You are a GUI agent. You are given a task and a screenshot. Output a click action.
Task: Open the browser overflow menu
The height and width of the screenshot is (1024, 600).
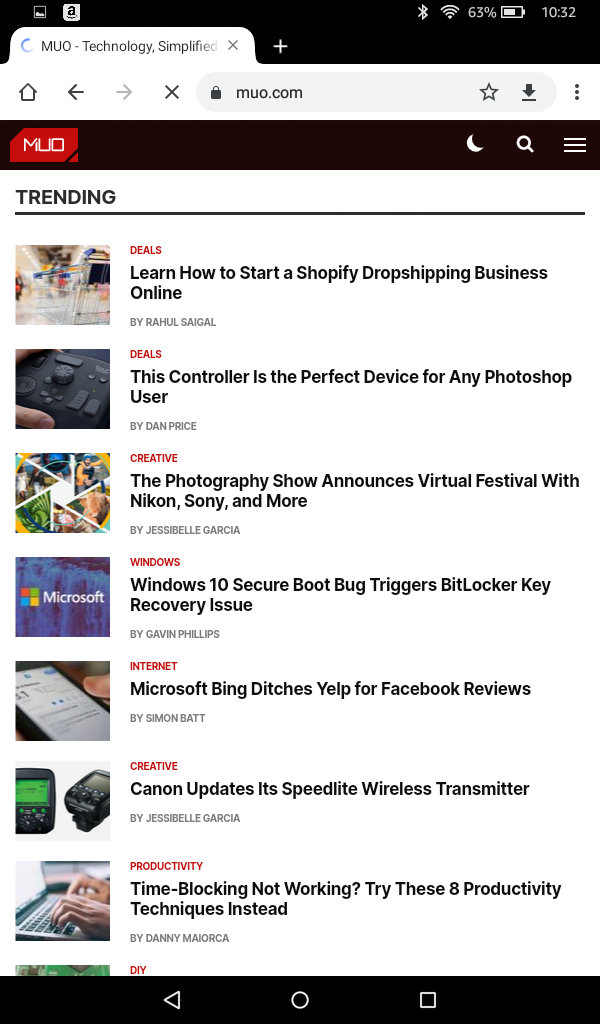(577, 92)
